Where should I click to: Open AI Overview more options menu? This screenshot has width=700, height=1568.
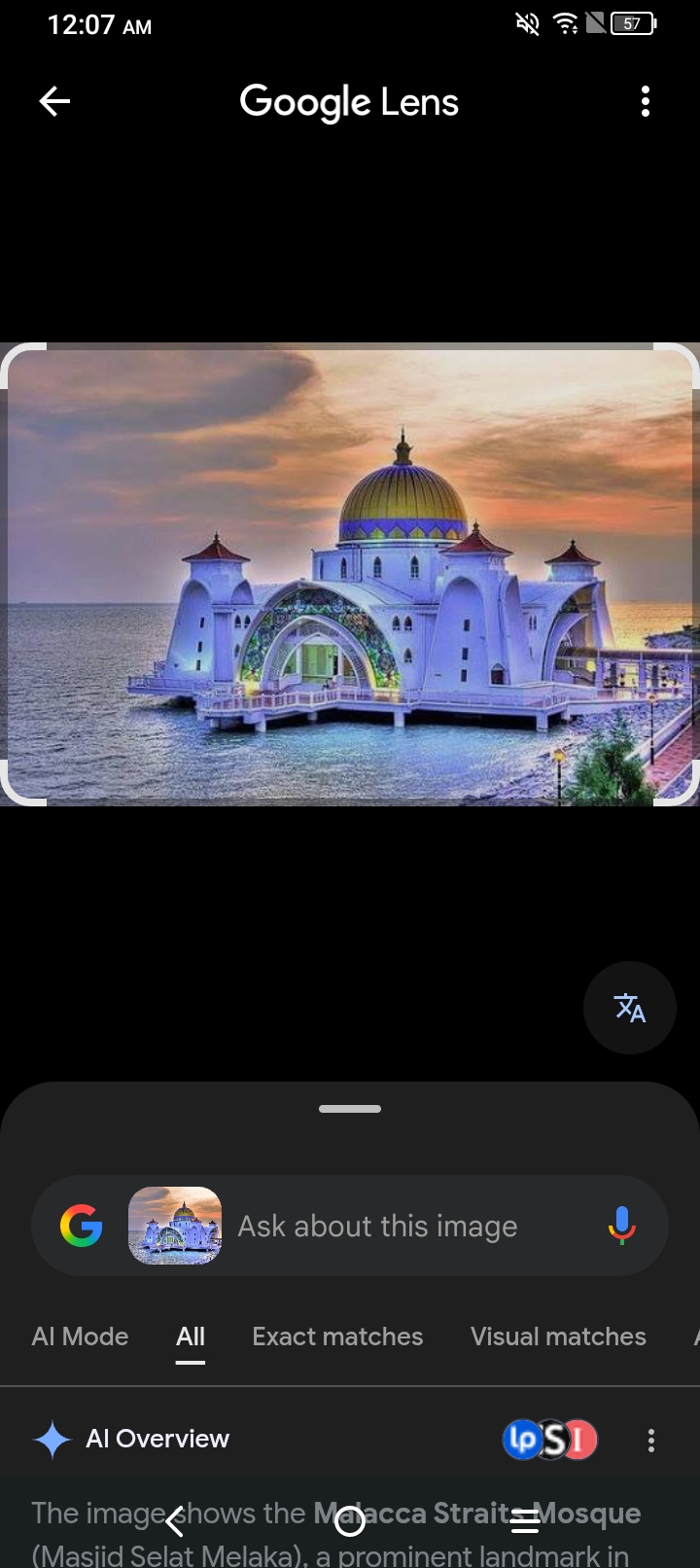pyautogui.click(x=650, y=1440)
